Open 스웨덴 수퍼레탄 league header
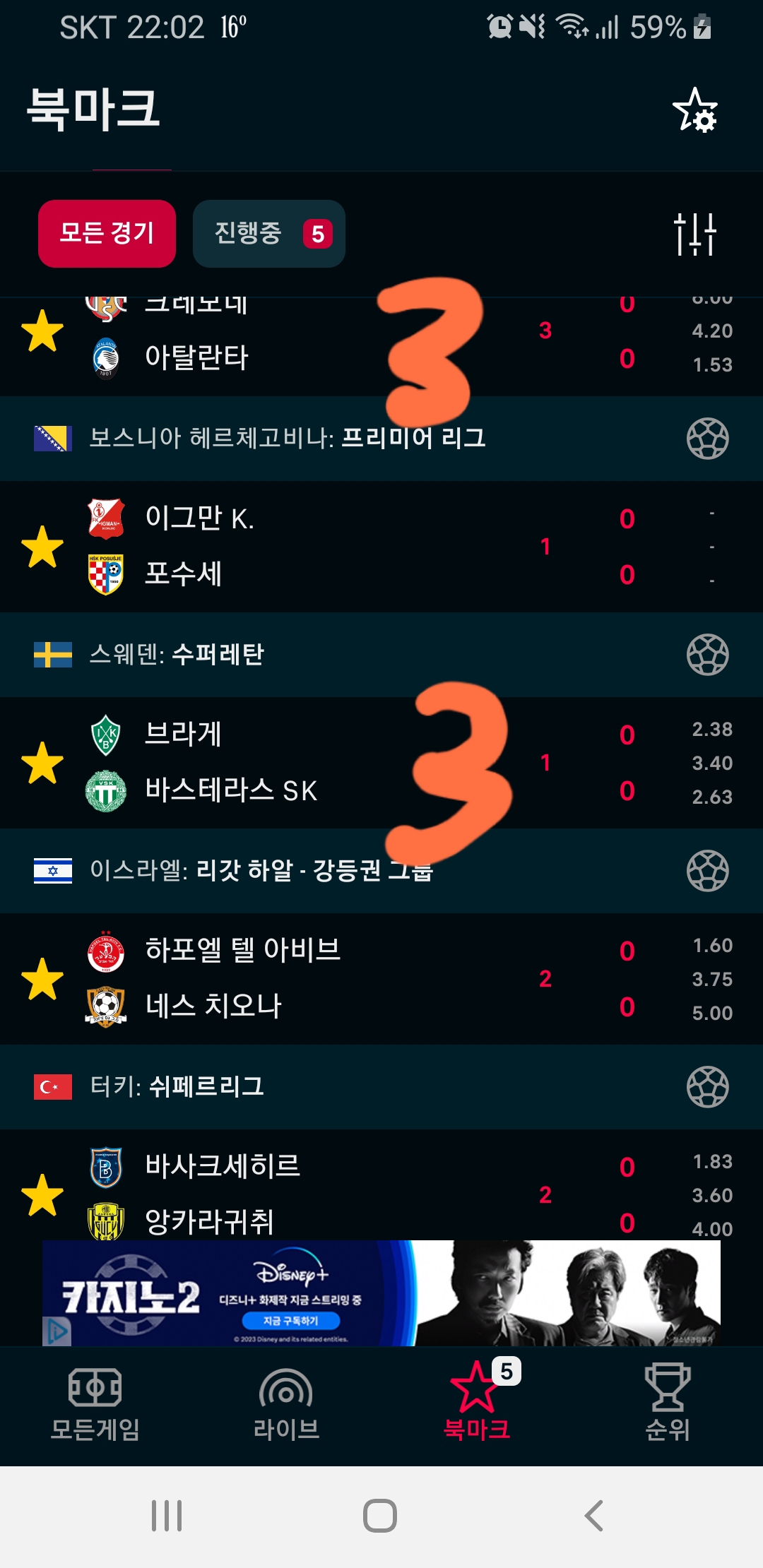 click(x=177, y=655)
